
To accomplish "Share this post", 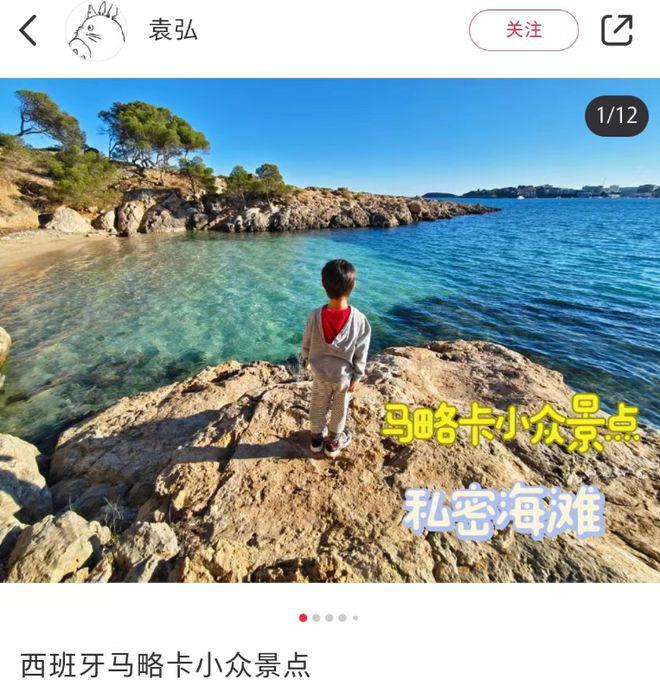I will coord(617,31).
